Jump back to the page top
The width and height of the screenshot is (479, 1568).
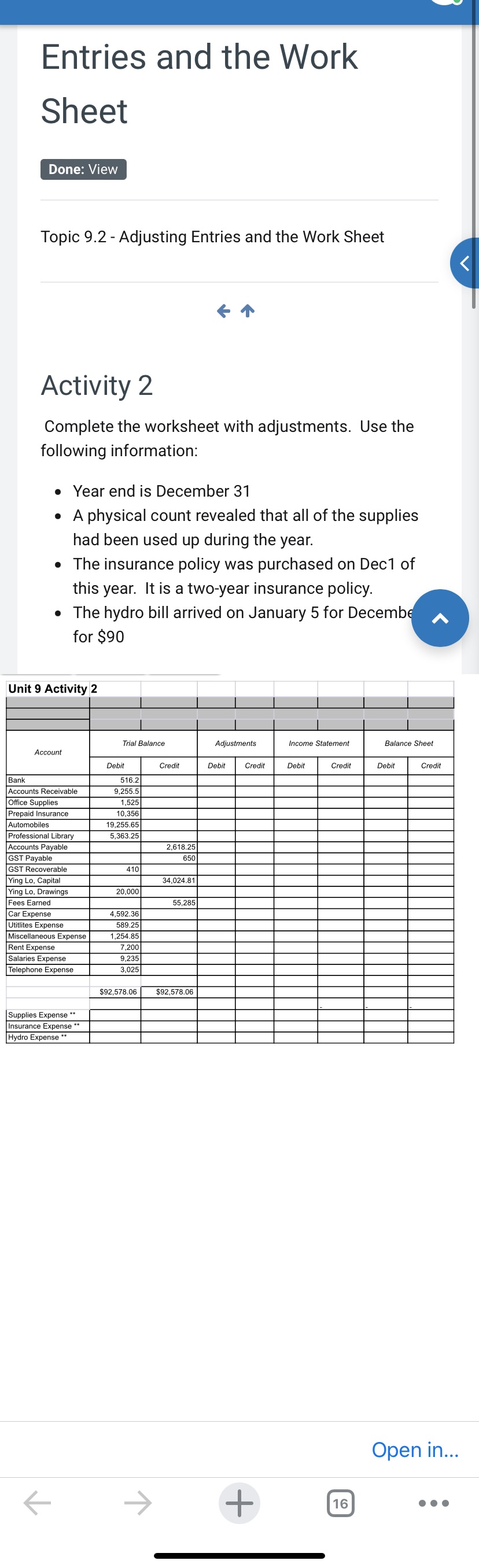(440, 618)
